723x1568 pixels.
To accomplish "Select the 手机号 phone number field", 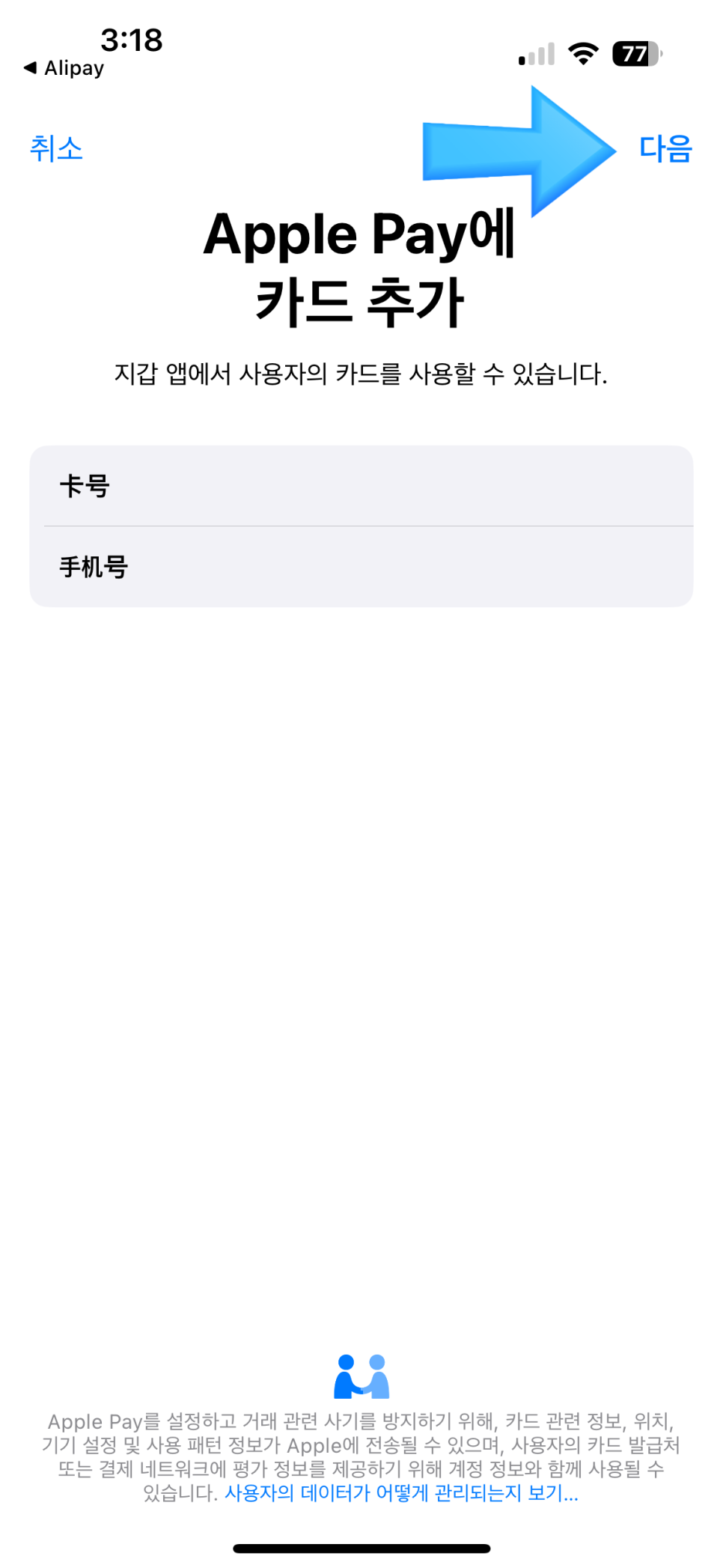I will (x=361, y=567).
